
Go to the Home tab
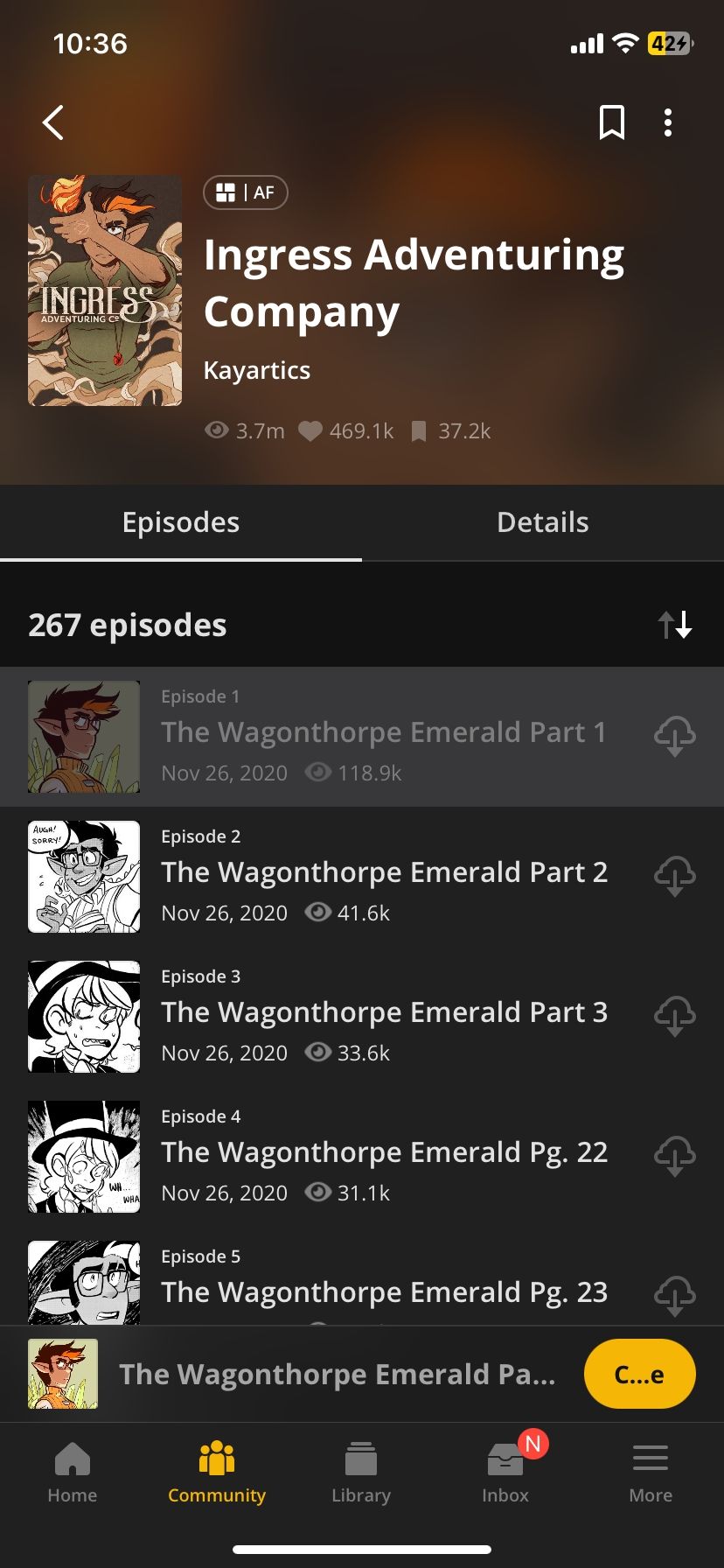[73, 1473]
